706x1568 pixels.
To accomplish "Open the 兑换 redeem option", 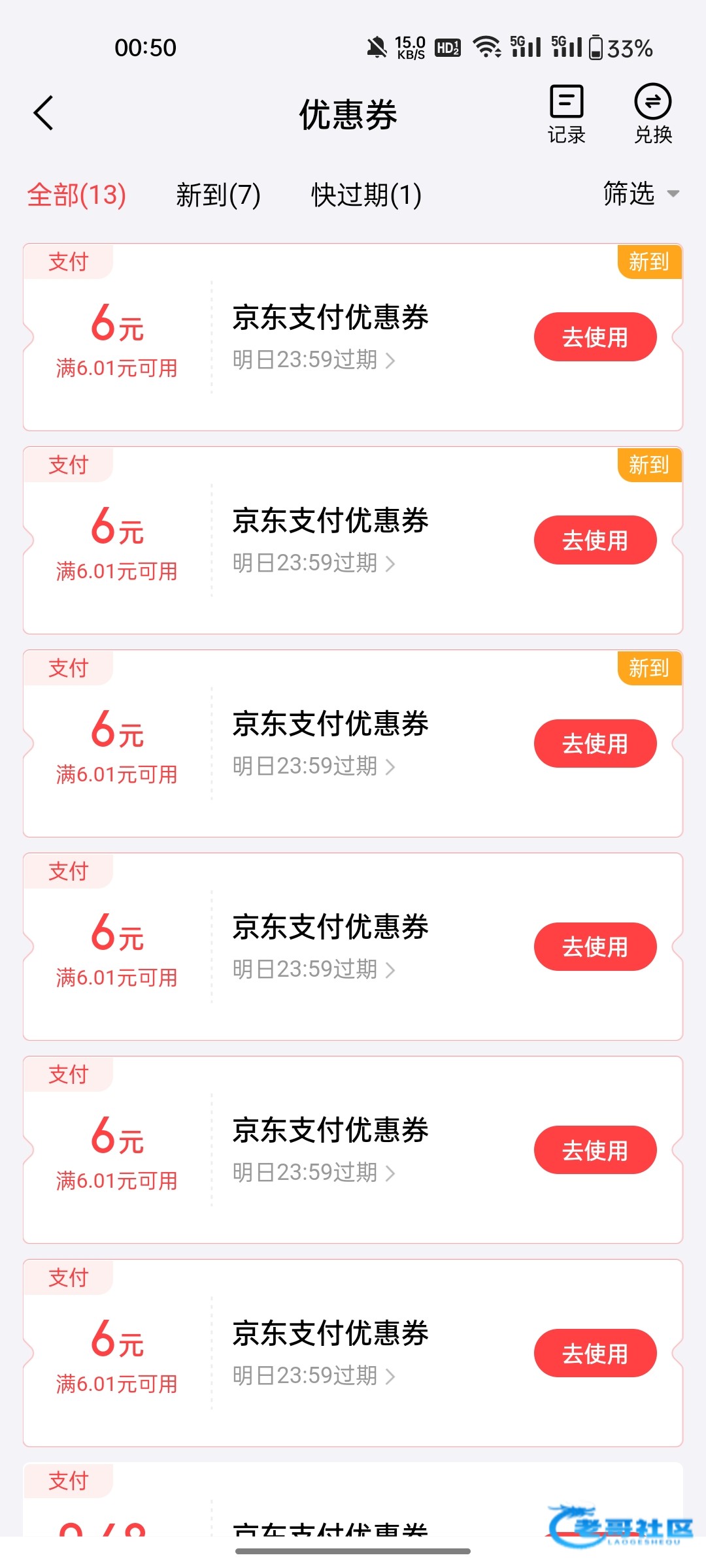I will click(652, 114).
